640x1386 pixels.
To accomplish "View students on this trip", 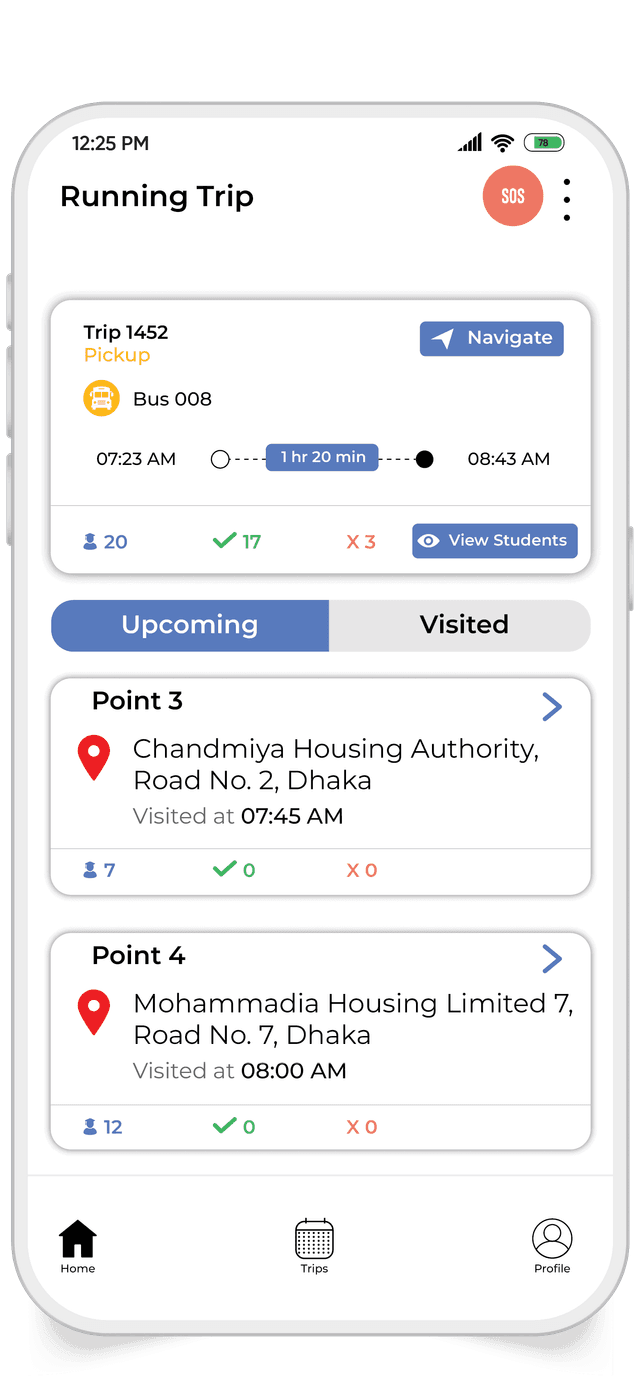I will tap(494, 541).
